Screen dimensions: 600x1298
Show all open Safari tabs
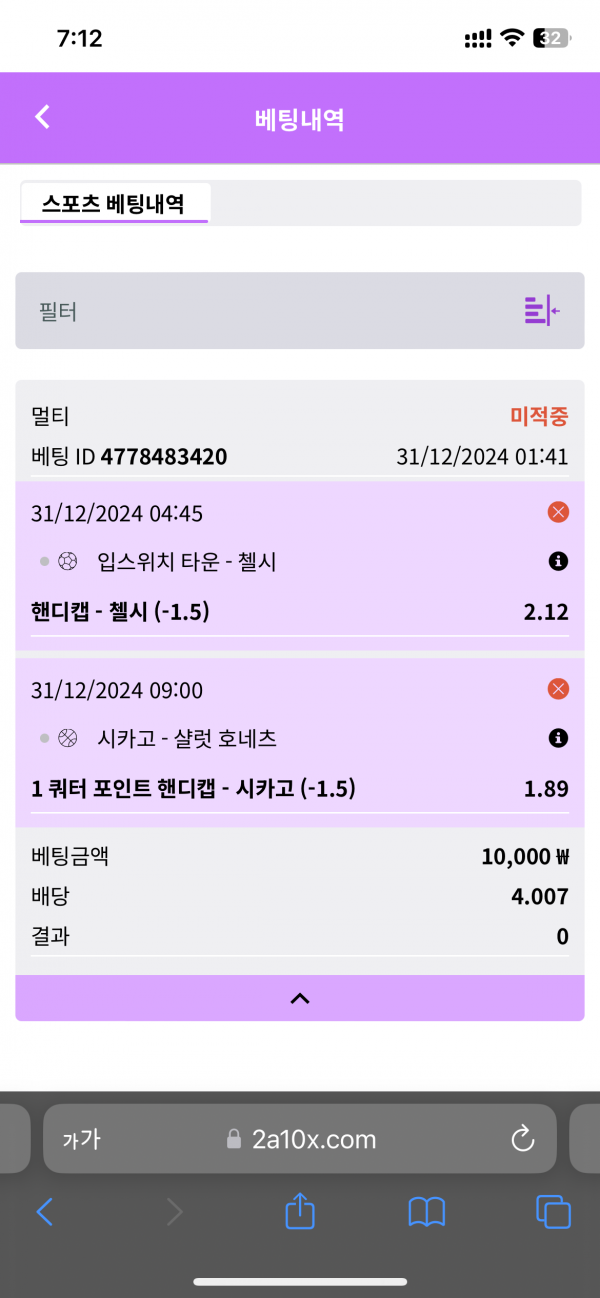point(553,1212)
